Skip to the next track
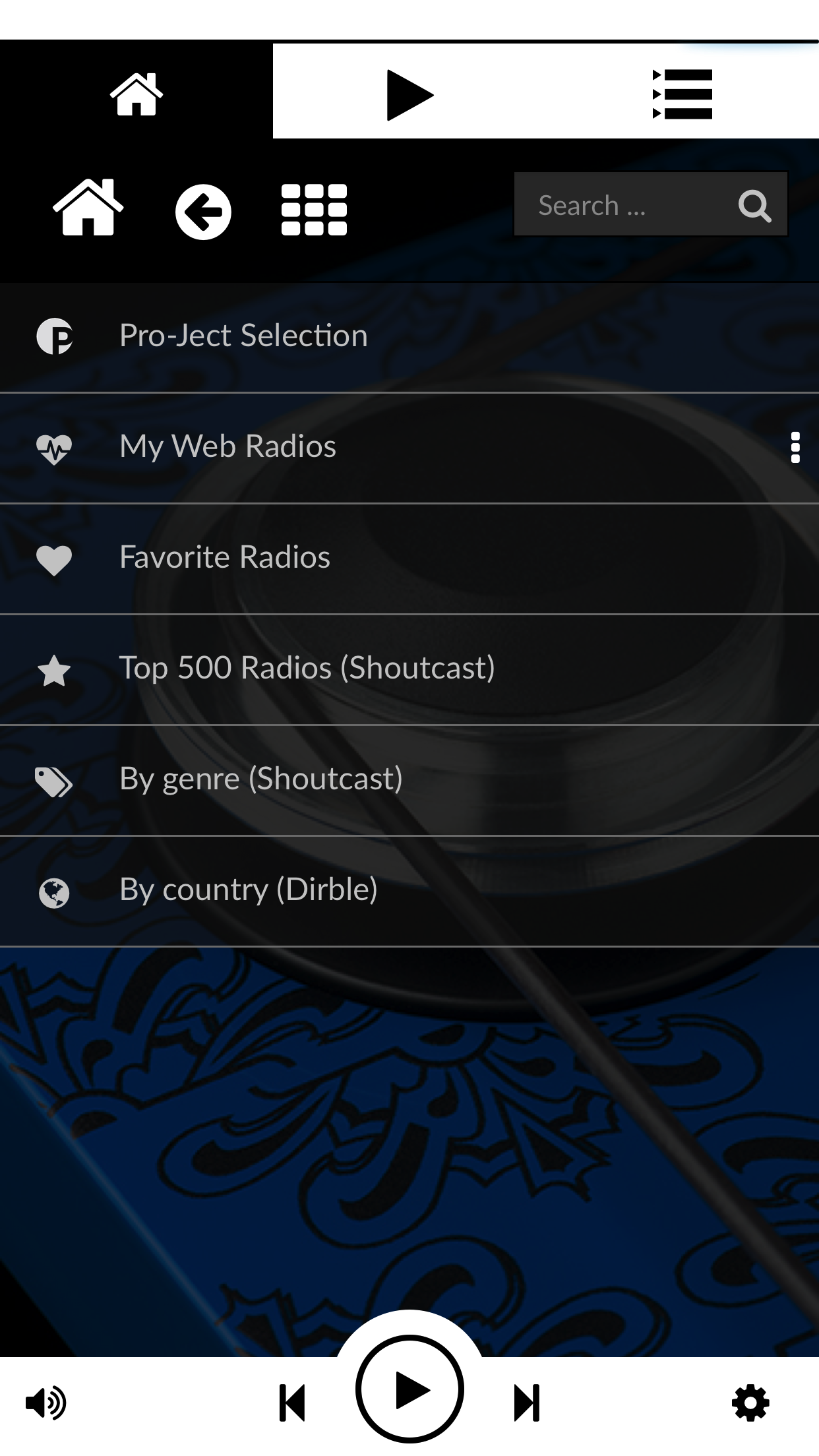Image resolution: width=819 pixels, height=1456 pixels. 527,1403
